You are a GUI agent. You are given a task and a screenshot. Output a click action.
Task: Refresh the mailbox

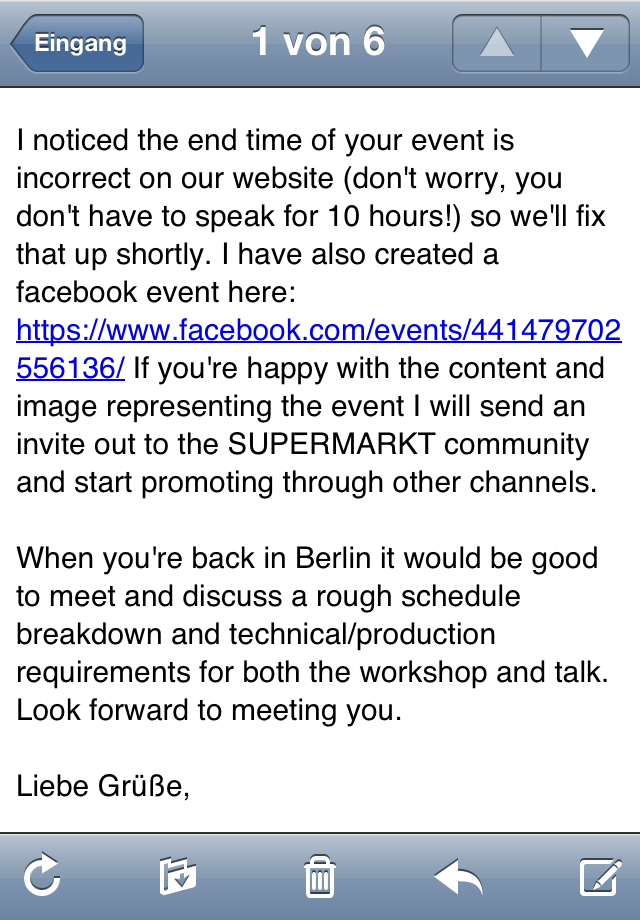click(x=42, y=877)
